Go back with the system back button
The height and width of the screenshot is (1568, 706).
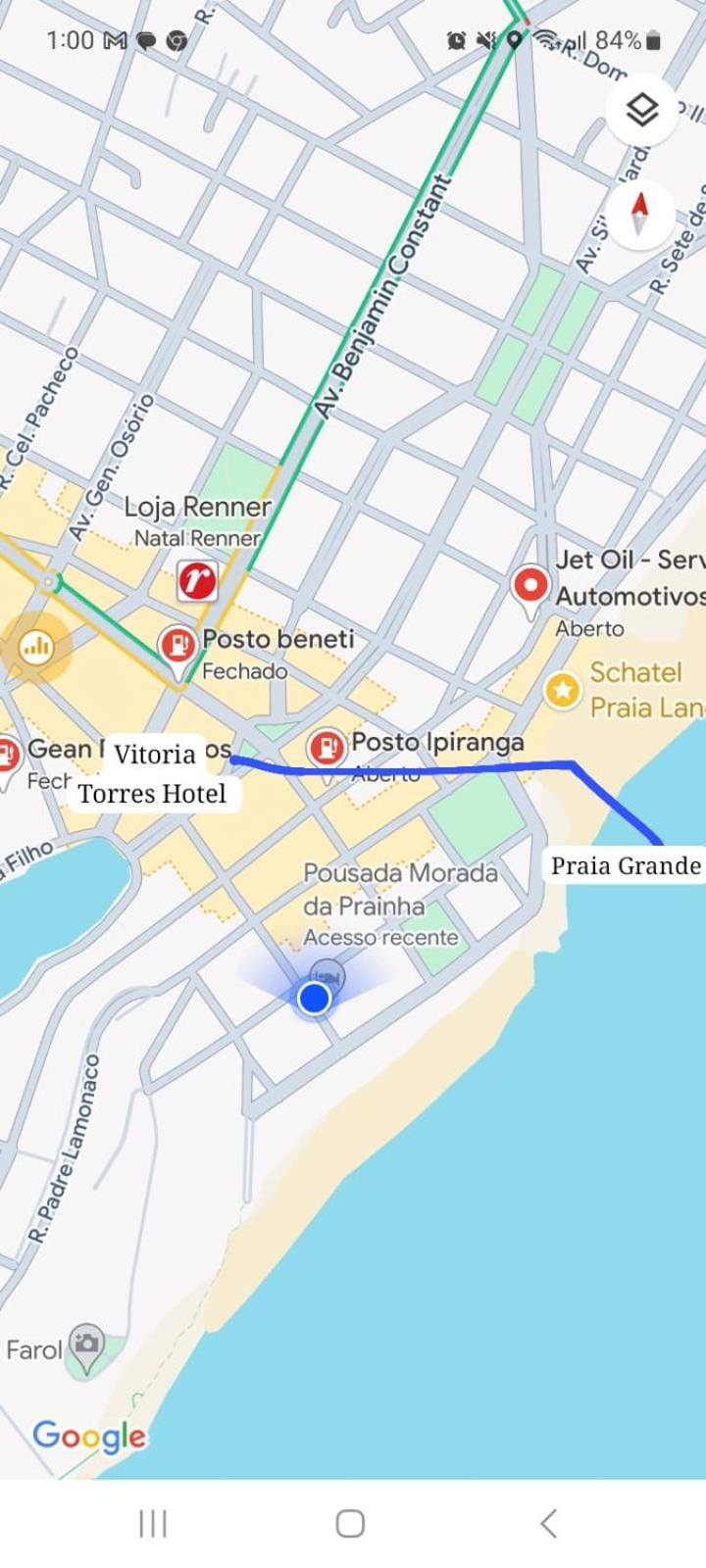[x=549, y=1523]
